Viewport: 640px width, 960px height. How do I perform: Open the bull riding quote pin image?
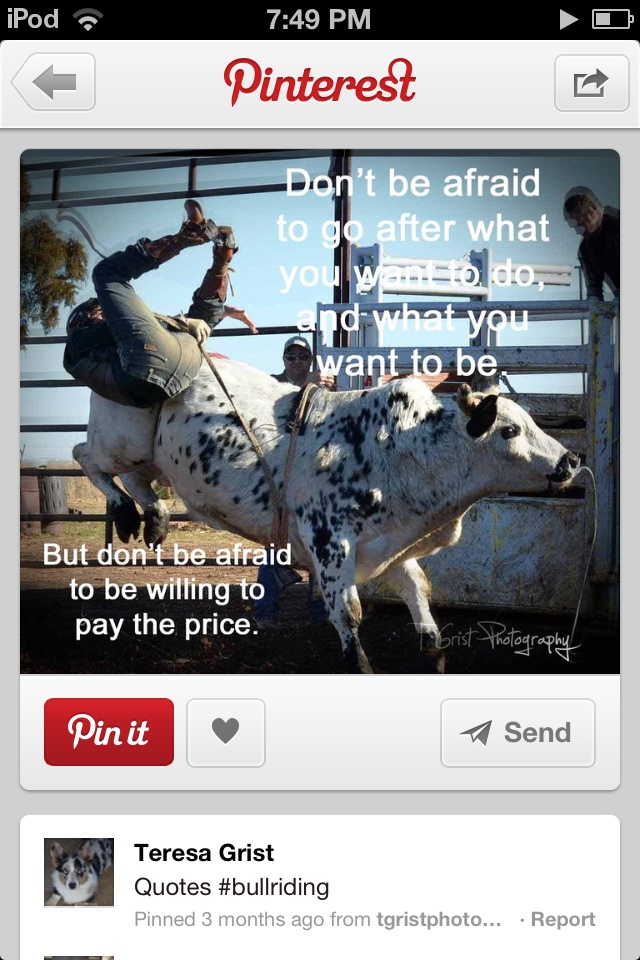[320, 411]
